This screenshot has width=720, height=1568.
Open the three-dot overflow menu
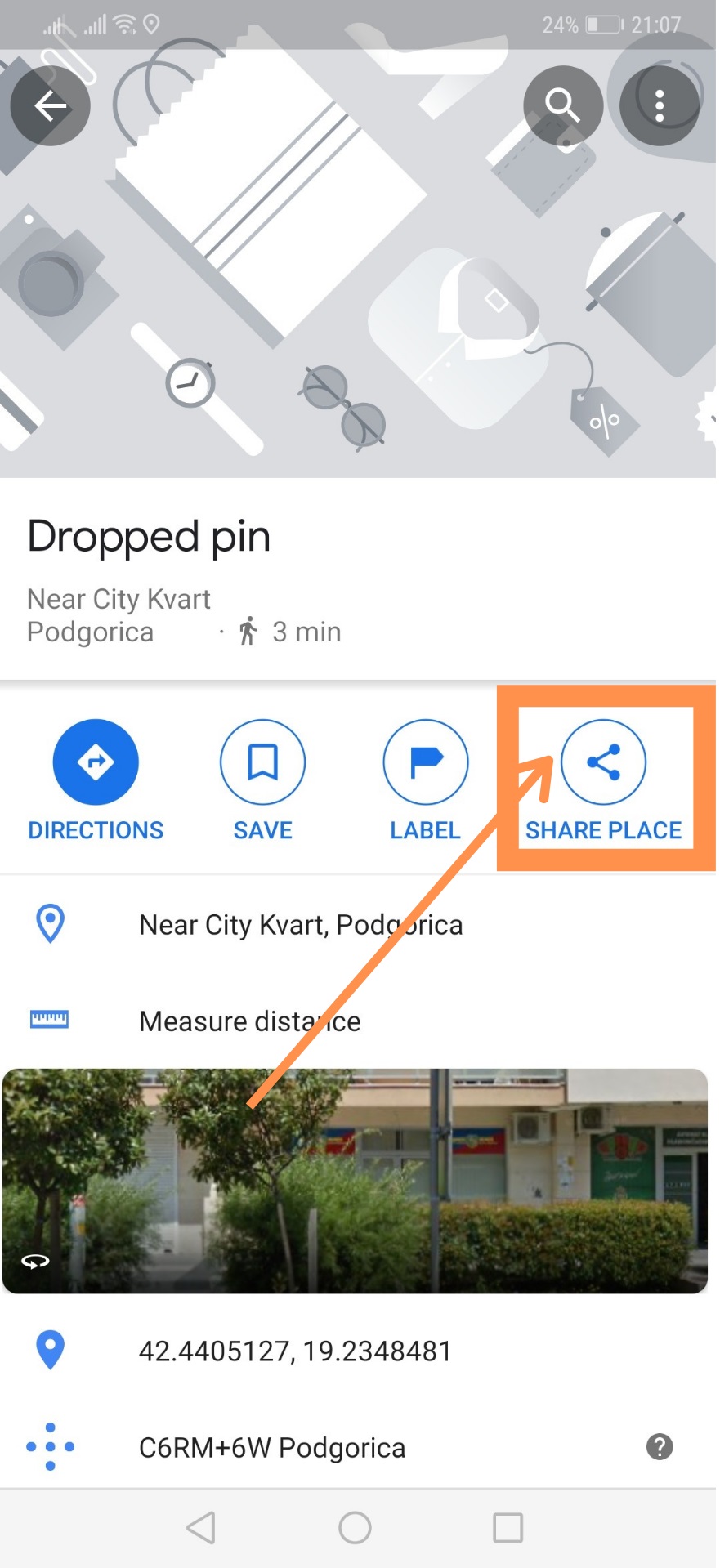(659, 105)
